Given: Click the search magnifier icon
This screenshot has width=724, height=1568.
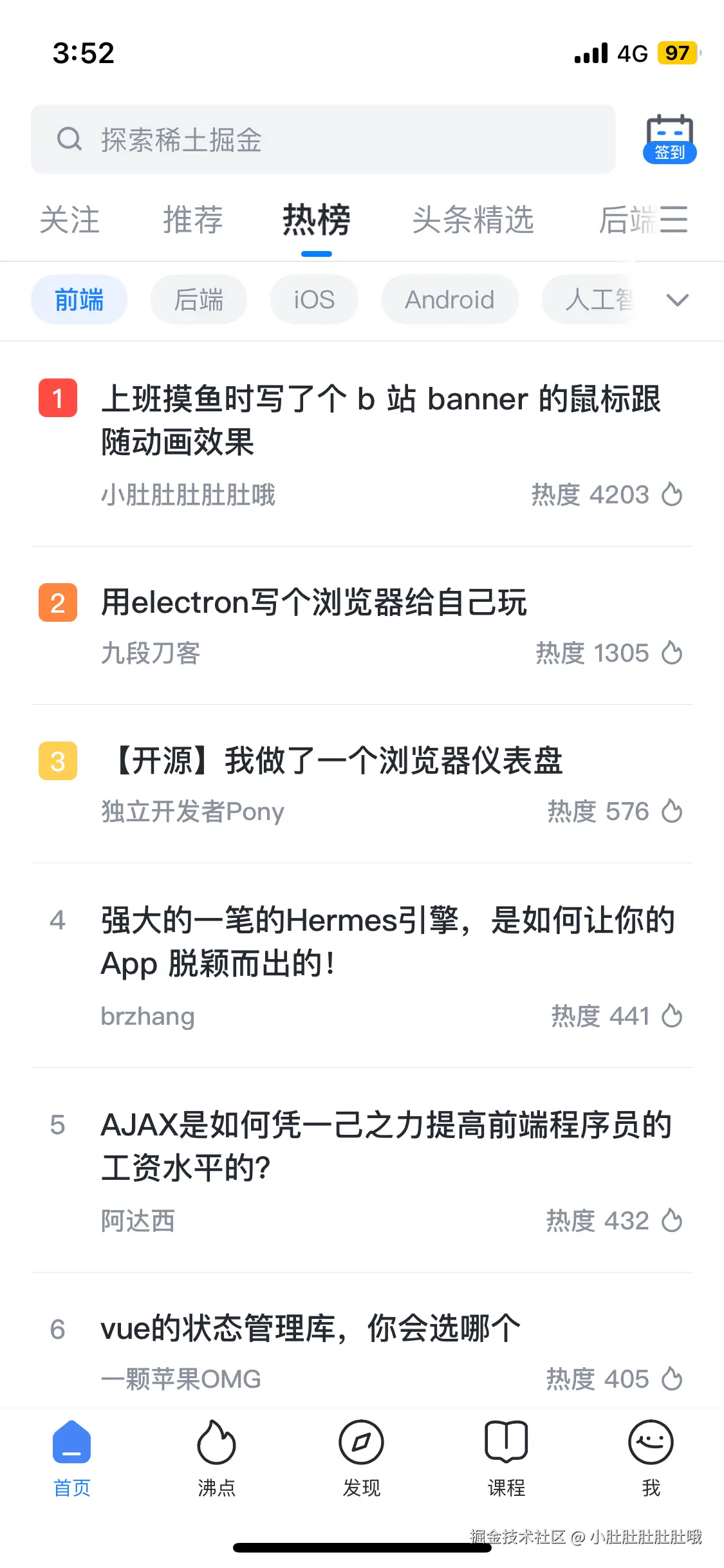Looking at the screenshot, I should click(70, 139).
